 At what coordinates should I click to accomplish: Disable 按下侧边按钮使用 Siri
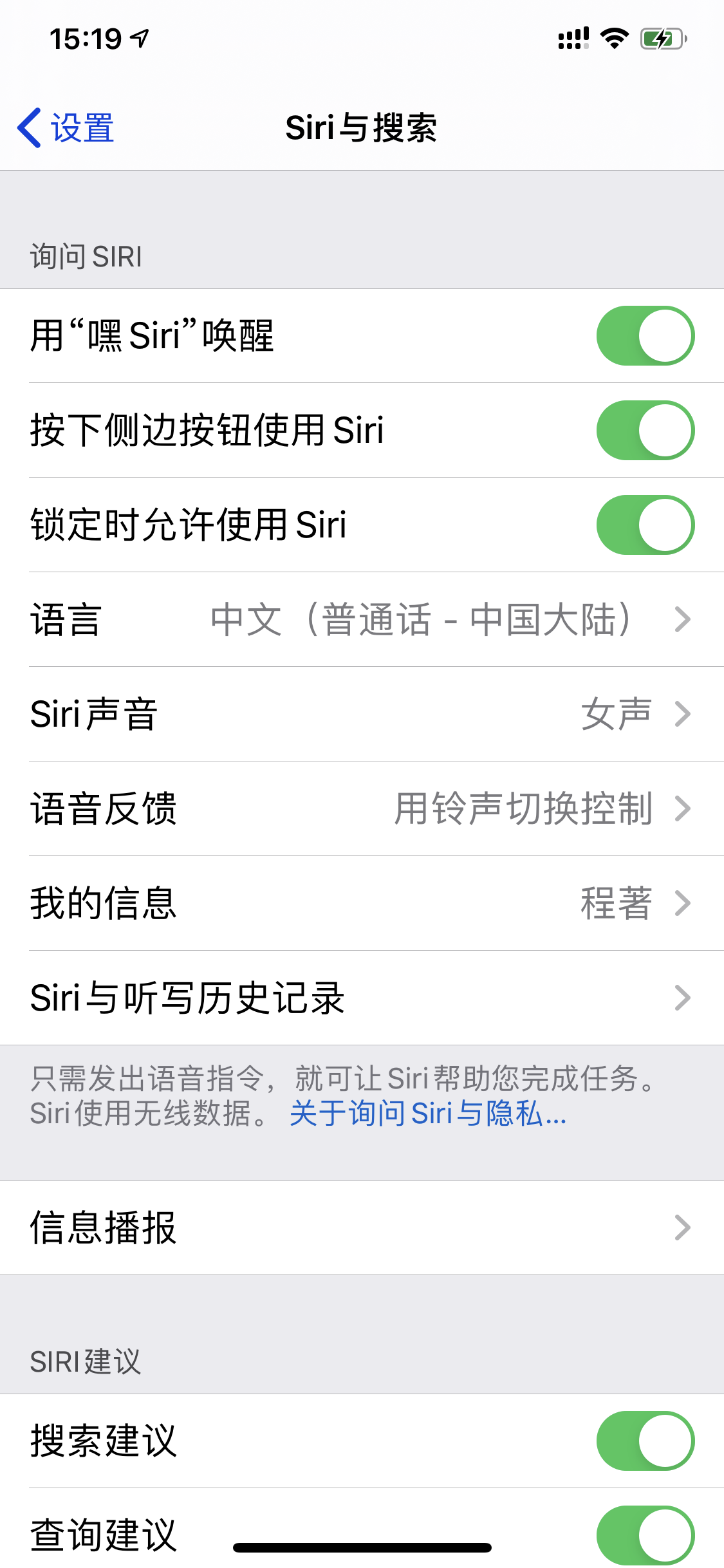pos(645,430)
